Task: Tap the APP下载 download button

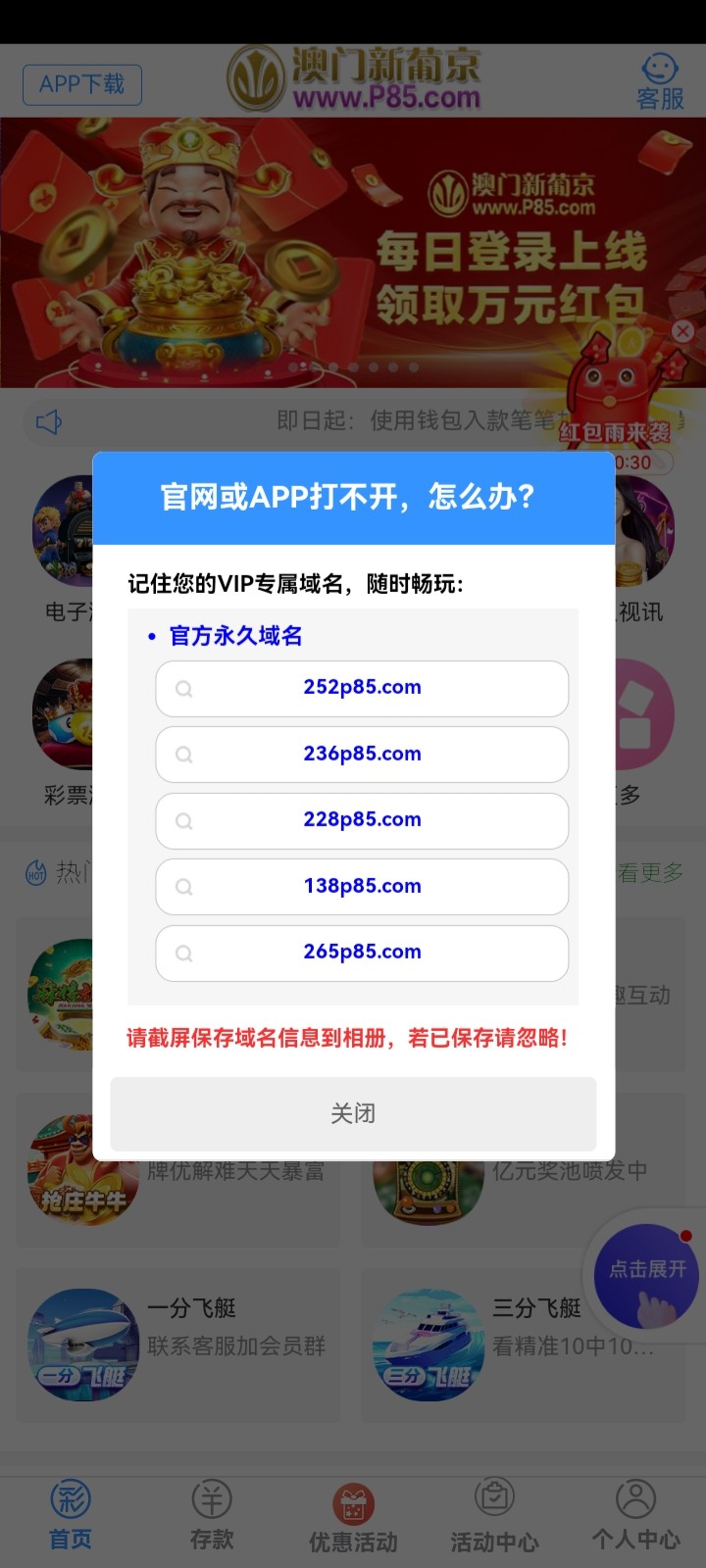Action: point(81,84)
